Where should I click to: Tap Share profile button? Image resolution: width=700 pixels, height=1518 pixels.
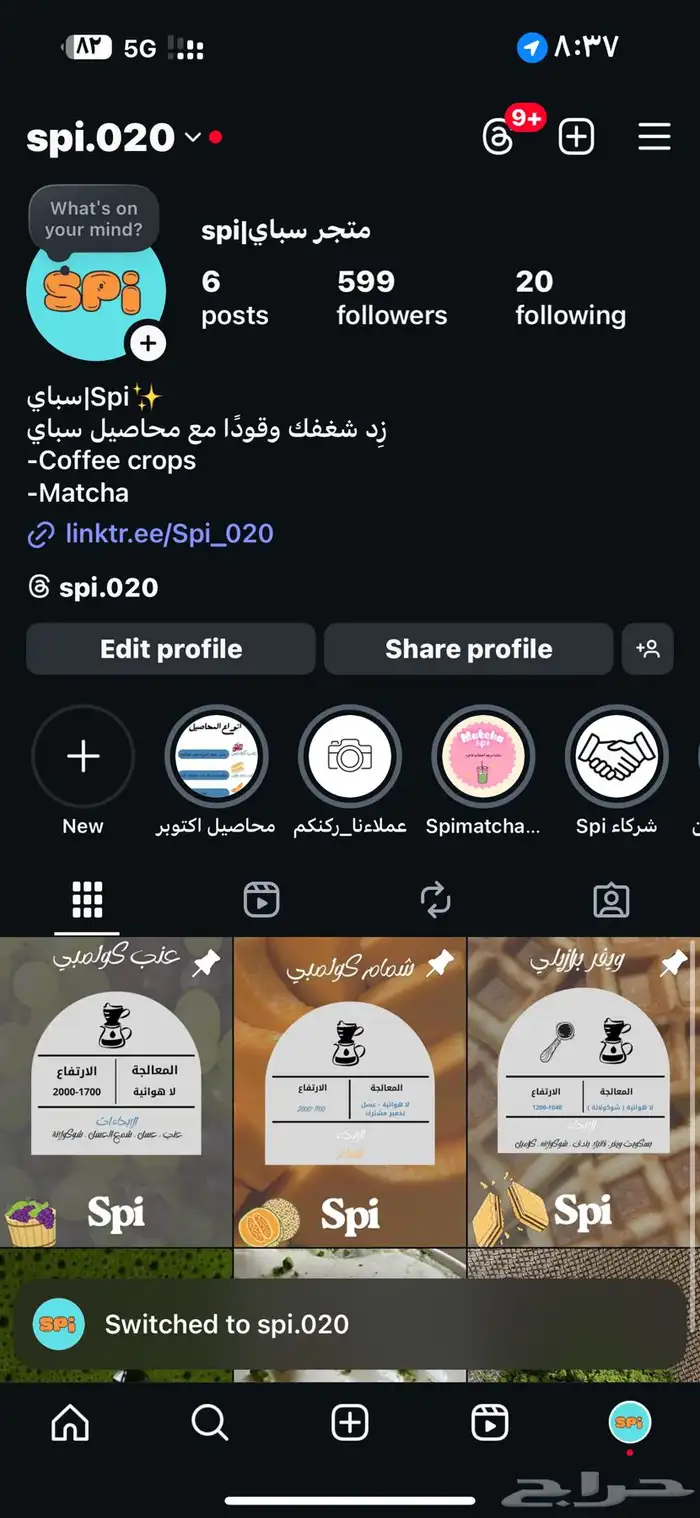468,649
